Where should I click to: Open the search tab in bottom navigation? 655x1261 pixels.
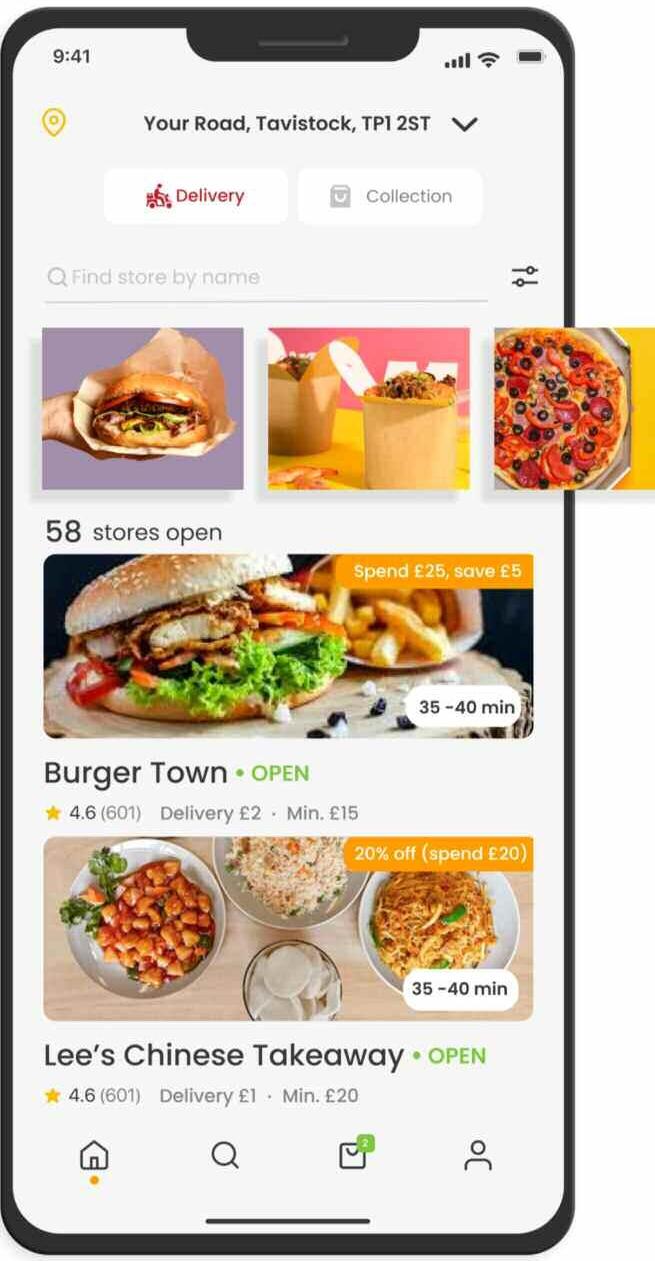tap(225, 1156)
